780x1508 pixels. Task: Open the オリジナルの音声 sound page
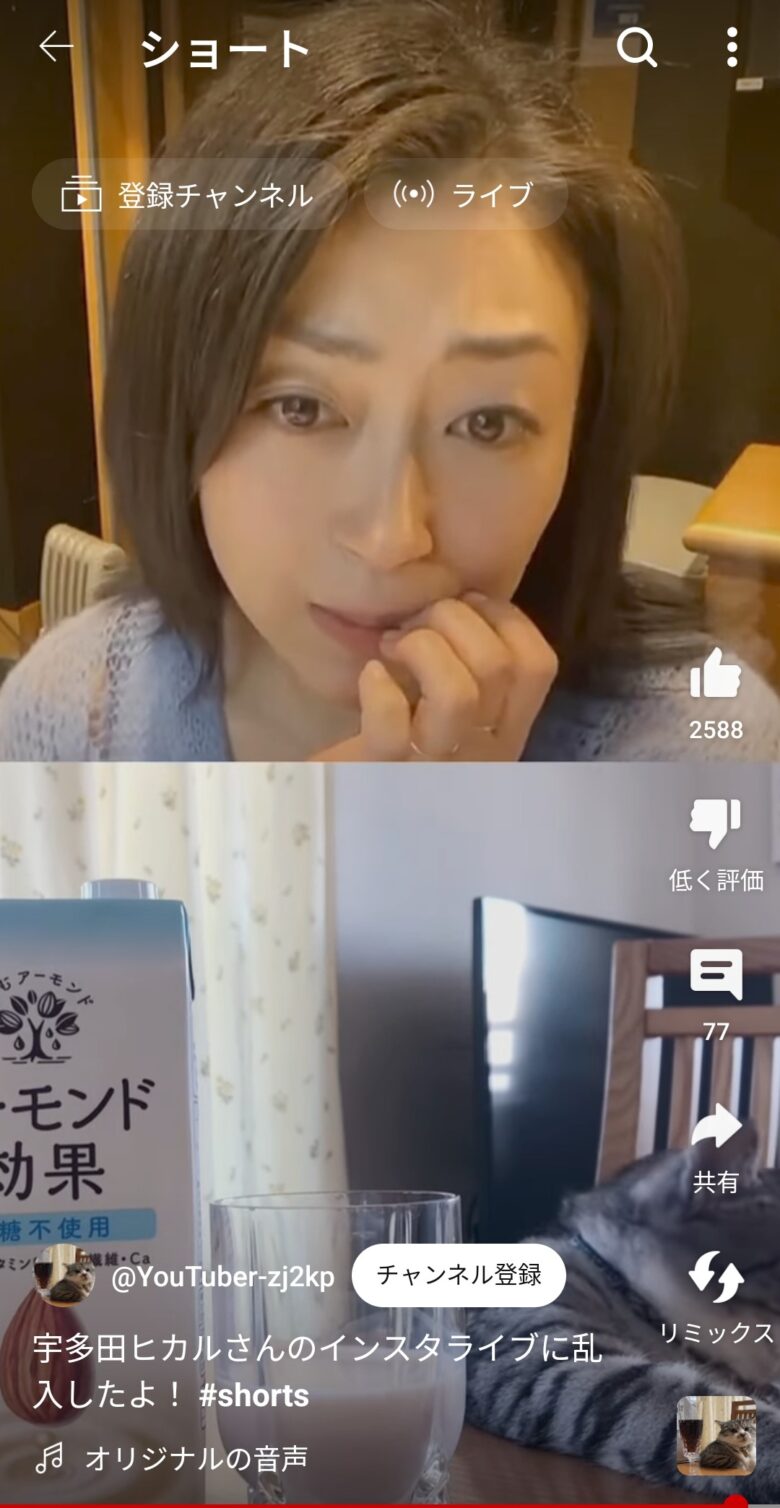pyautogui.click(x=196, y=1458)
